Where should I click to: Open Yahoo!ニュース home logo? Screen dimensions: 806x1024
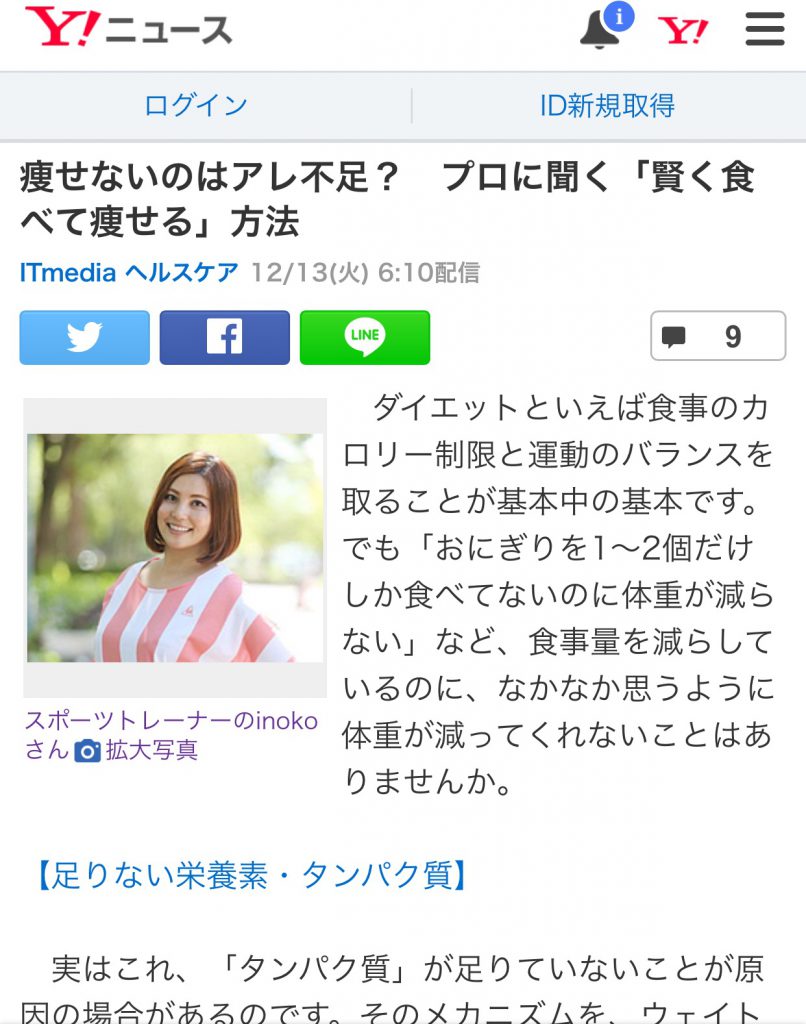[x=128, y=29]
